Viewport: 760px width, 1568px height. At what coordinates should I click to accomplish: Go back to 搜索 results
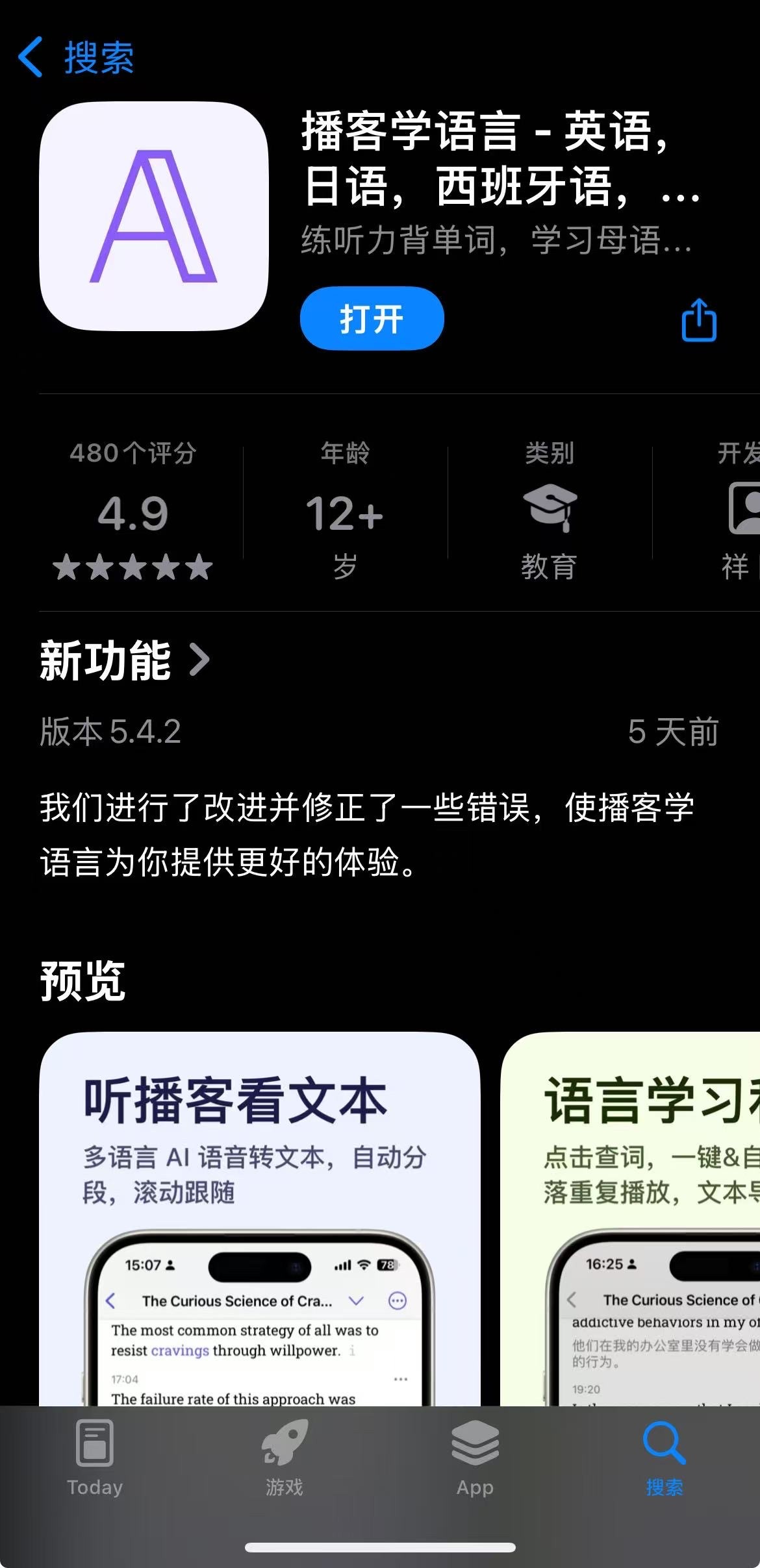75,57
